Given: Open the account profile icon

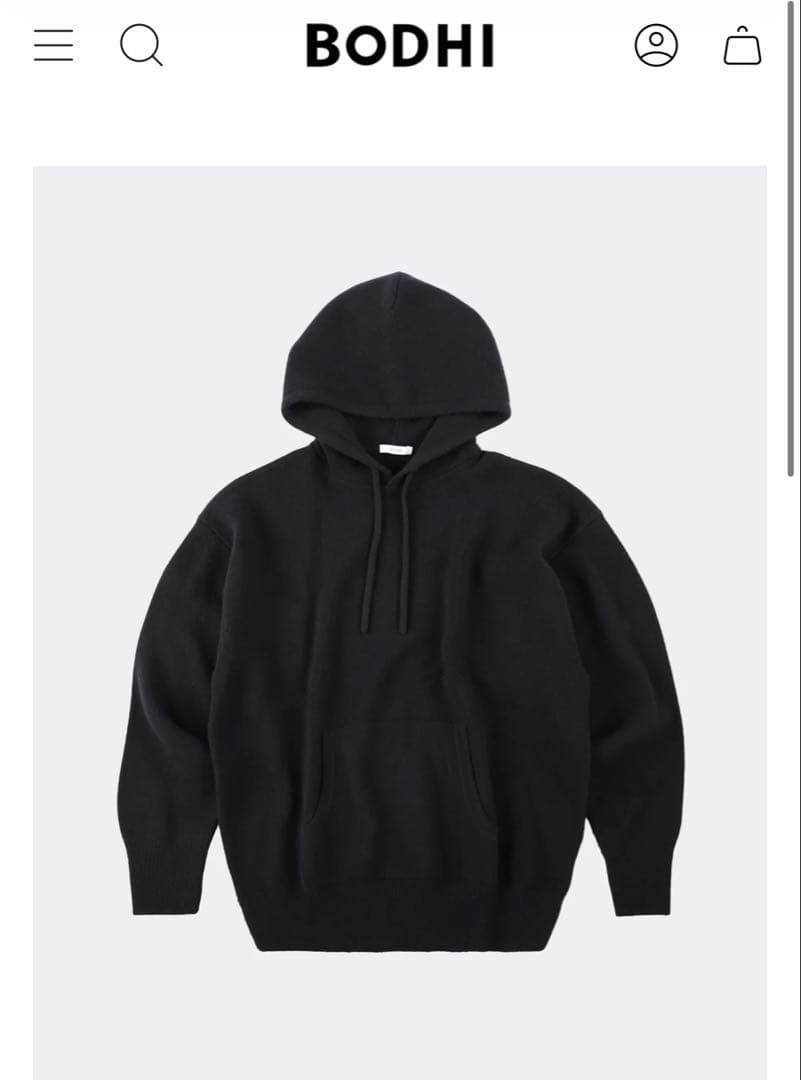Looking at the screenshot, I should coord(656,45).
